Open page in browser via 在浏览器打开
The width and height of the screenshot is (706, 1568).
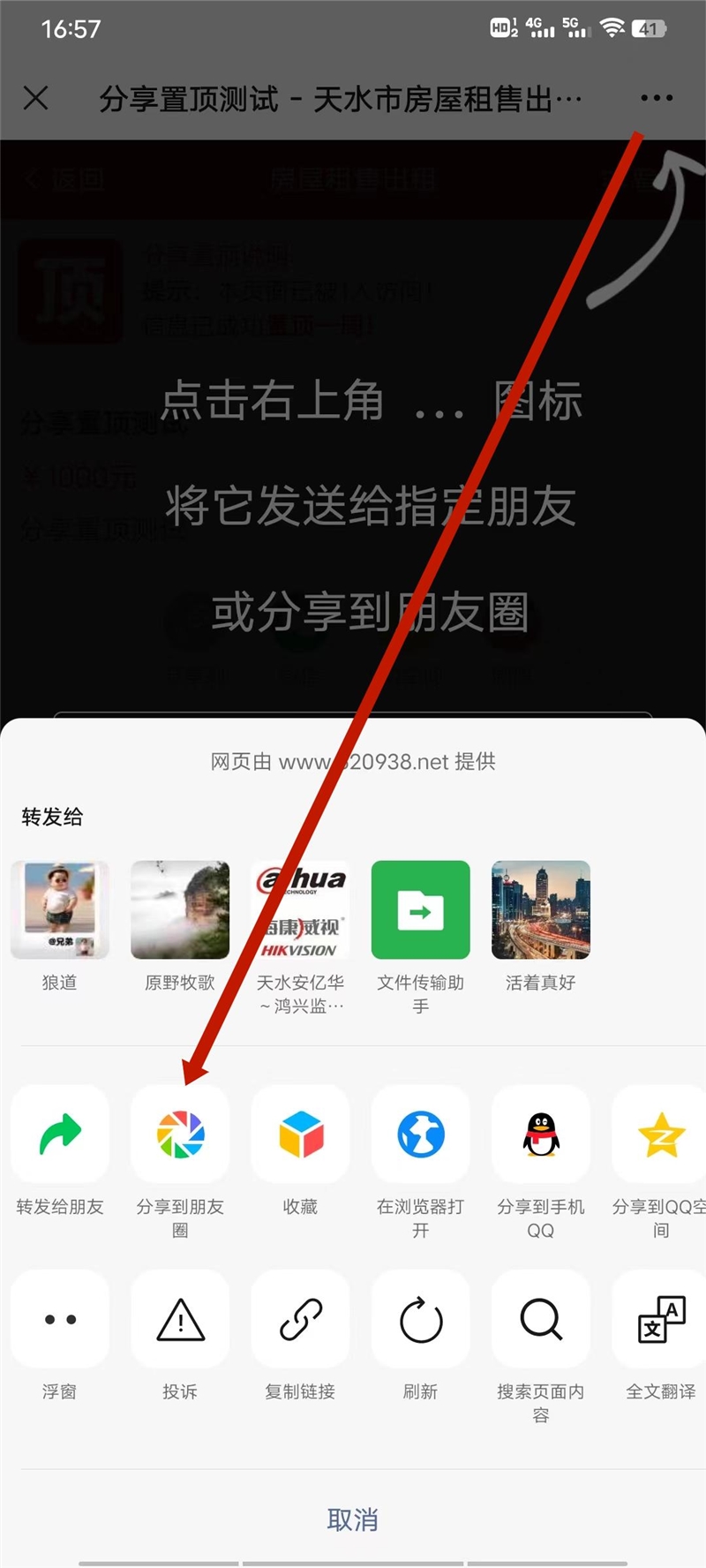tap(420, 1135)
